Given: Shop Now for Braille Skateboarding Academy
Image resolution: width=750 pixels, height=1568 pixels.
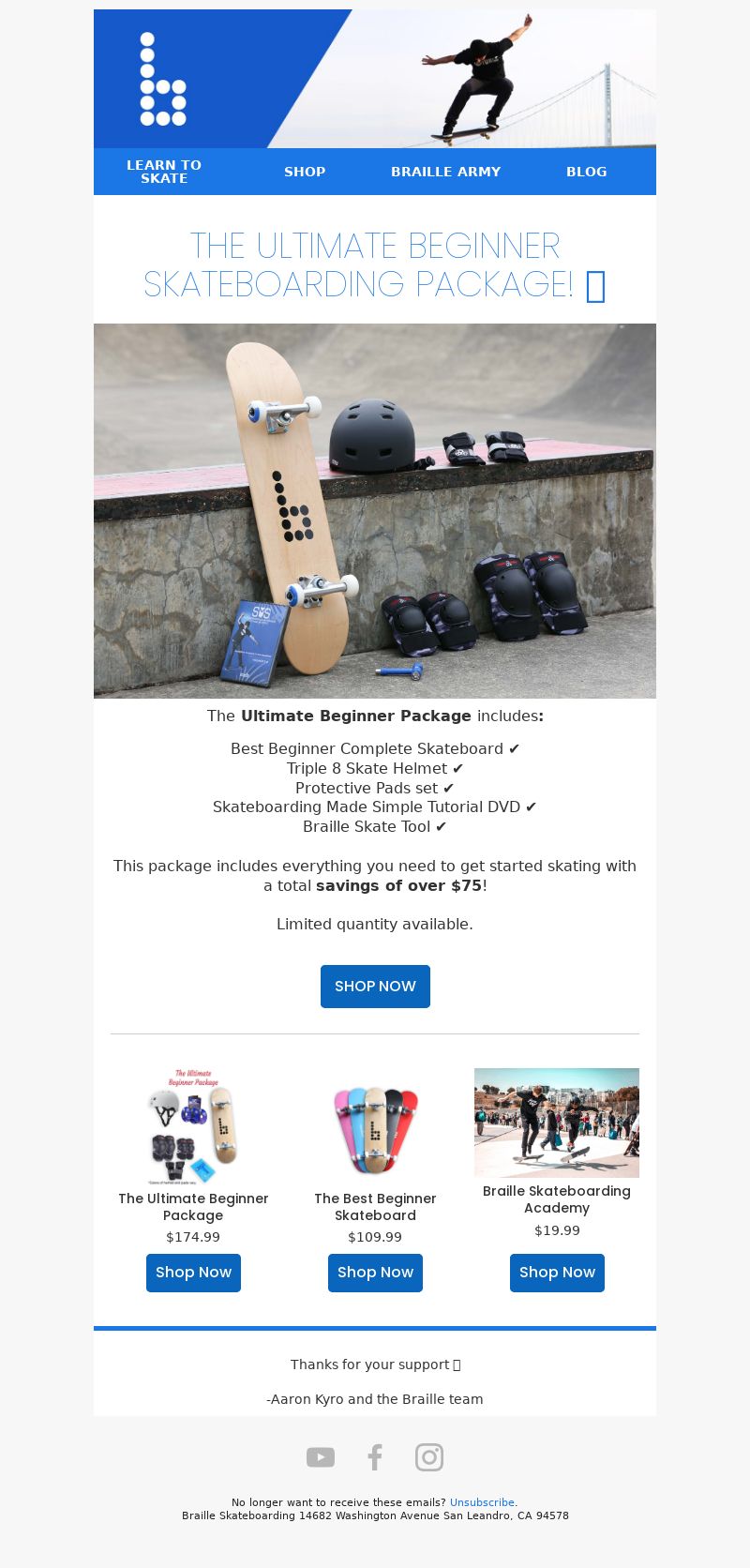Looking at the screenshot, I should point(557,1273).
